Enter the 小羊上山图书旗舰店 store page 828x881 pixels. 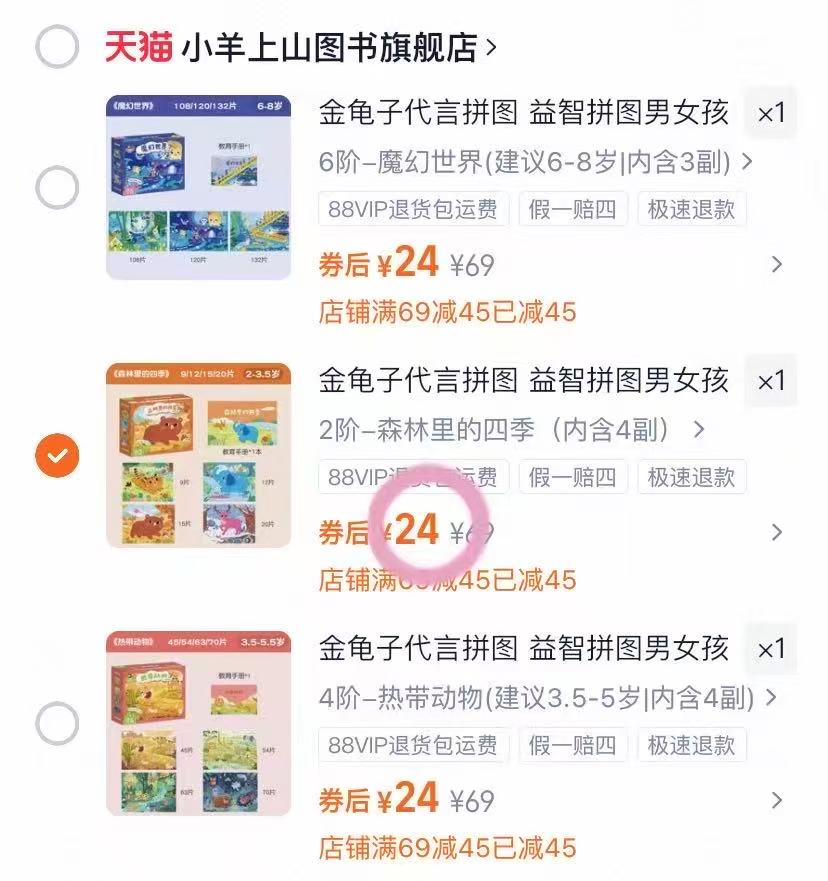(330, 43)
